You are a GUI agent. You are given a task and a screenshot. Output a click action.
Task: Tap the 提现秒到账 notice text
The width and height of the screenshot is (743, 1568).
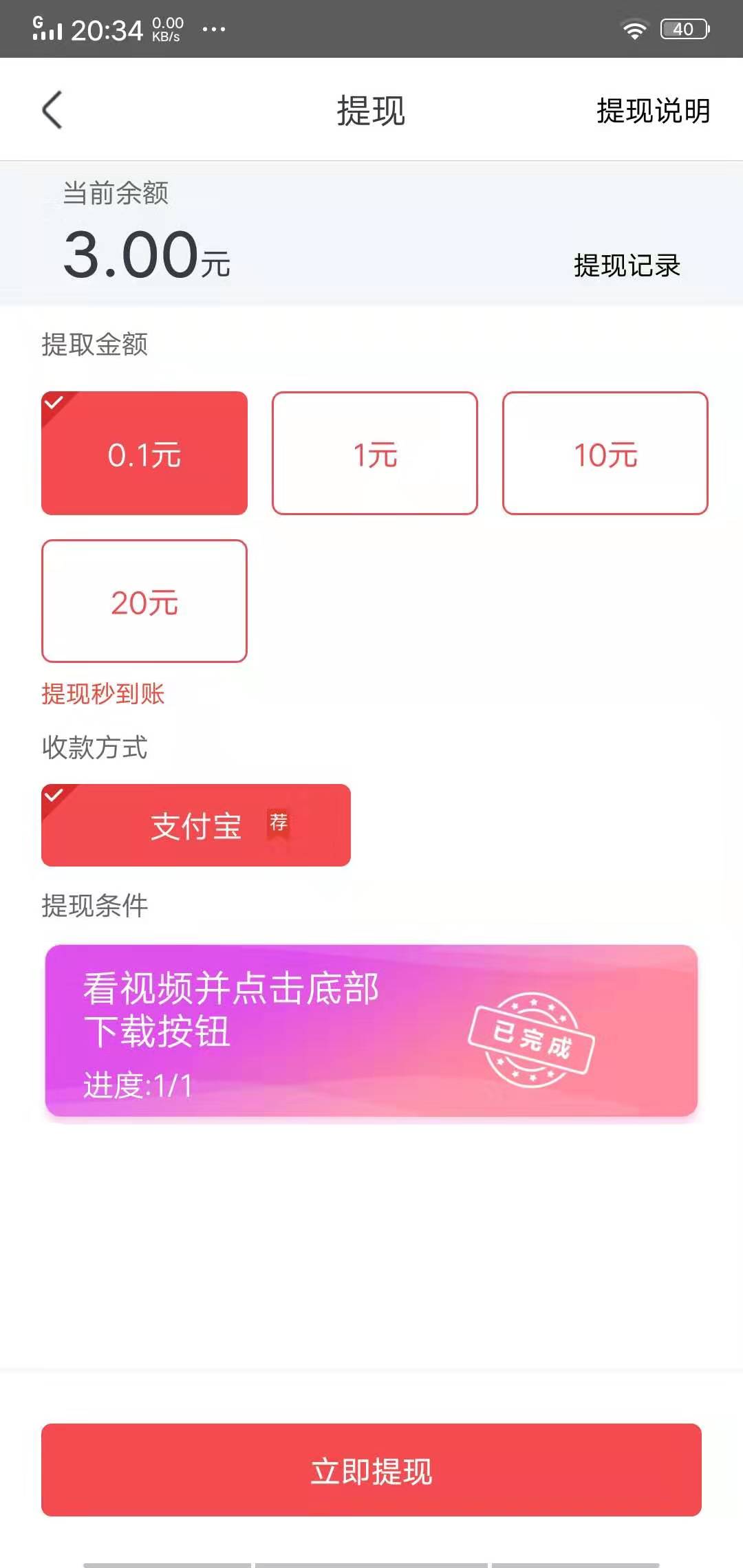103,695
